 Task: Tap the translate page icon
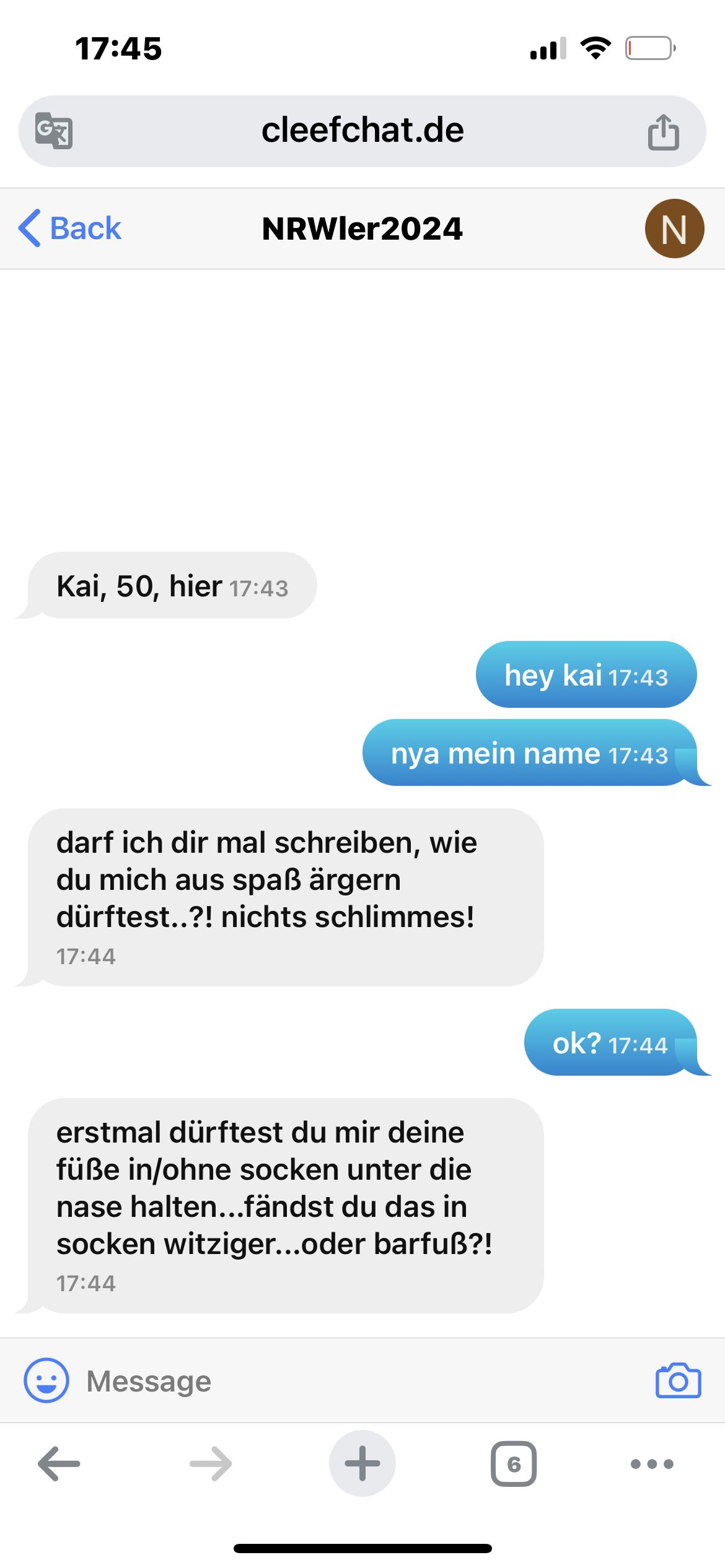54,131
